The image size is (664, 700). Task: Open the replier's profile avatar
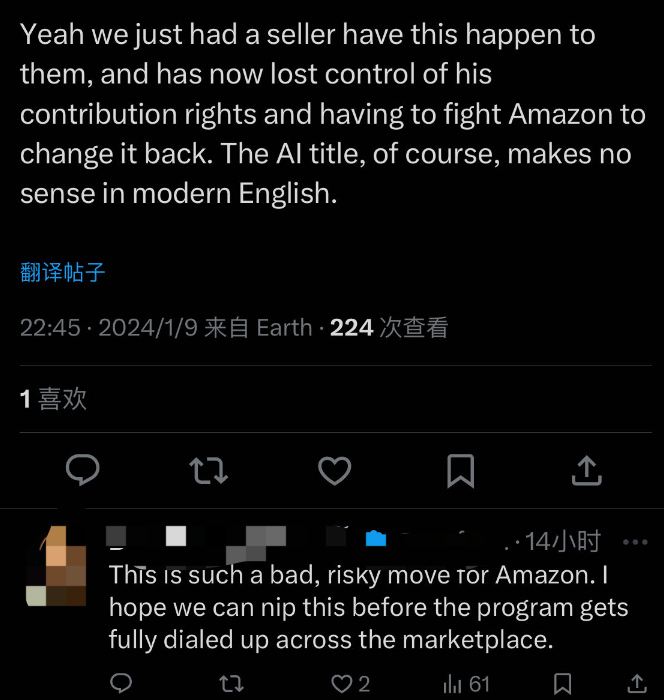[x=56, y=572]
